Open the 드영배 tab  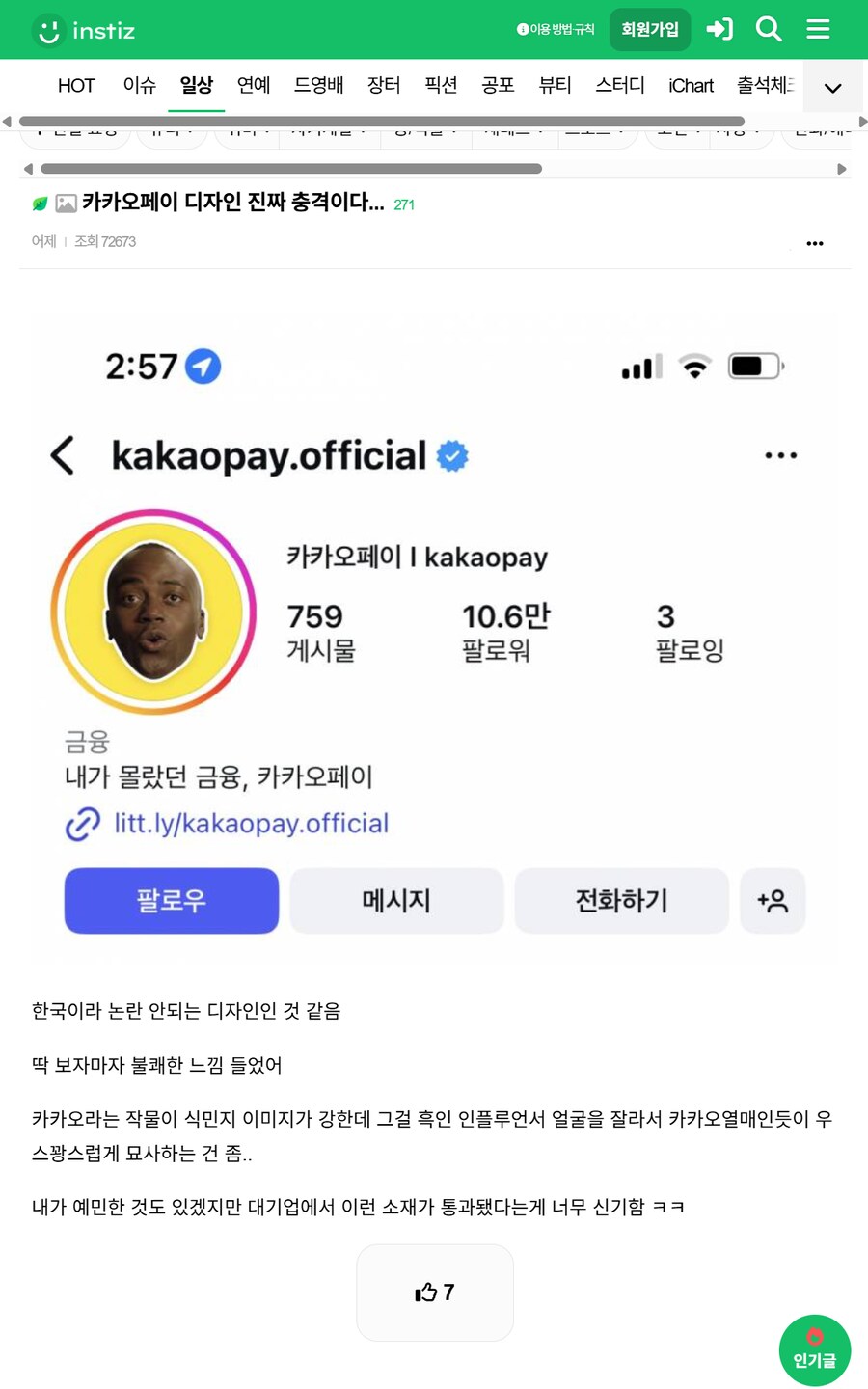319,86
